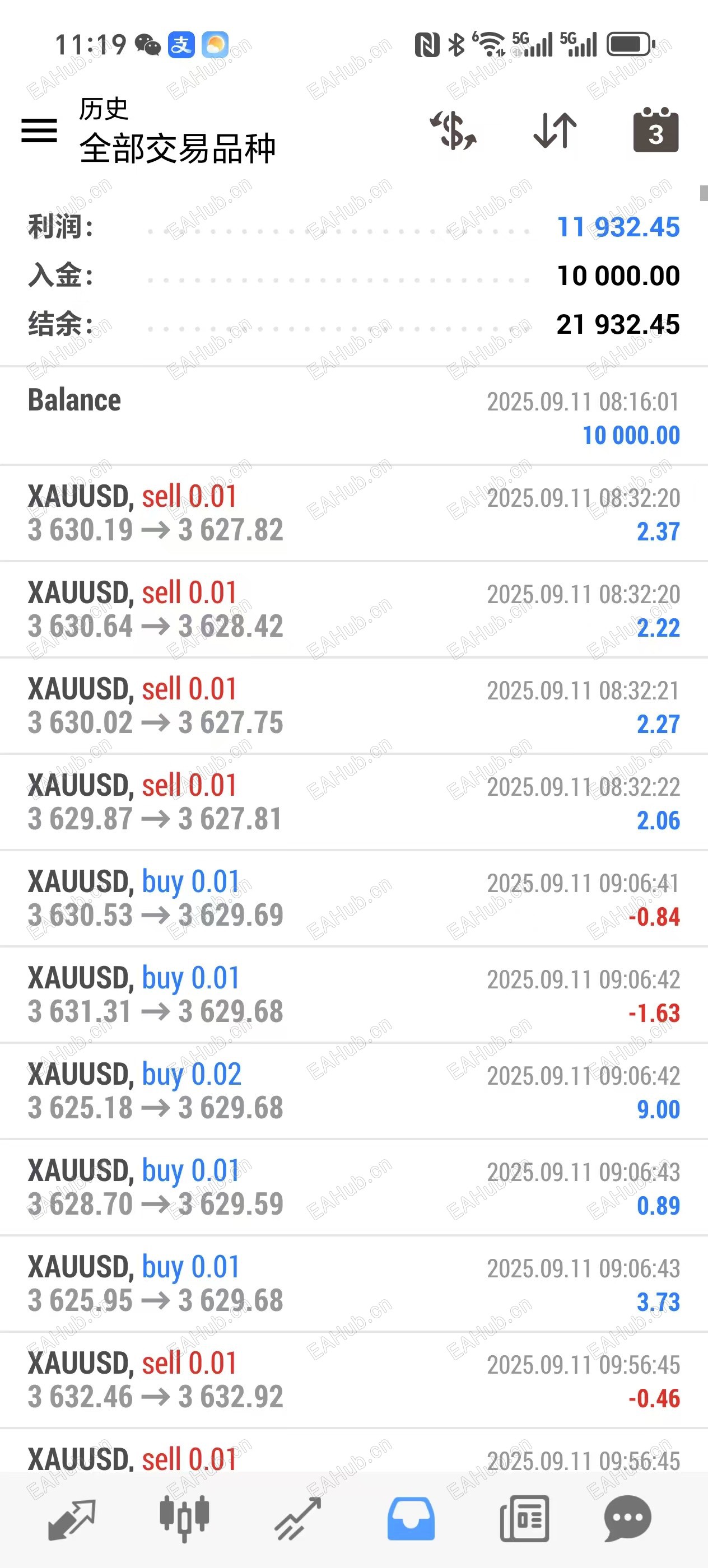Screen dimensions: 708x1568
Task: Select the history inbox tab
Action: coord(411,1519)
